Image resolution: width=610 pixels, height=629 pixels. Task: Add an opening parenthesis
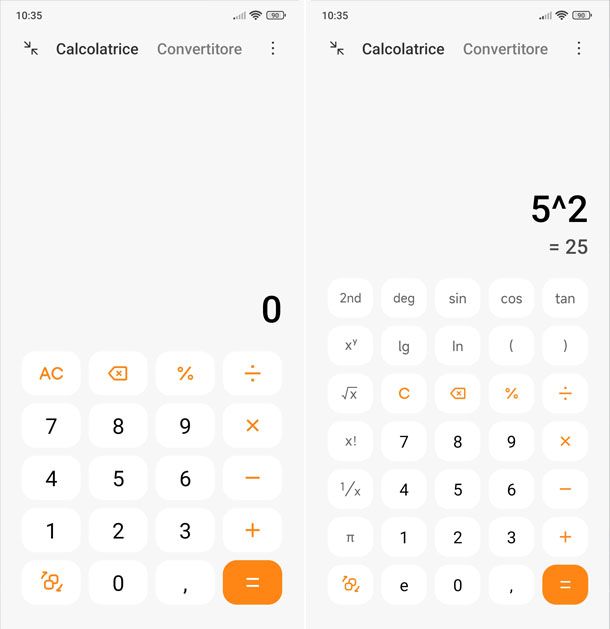511,346
